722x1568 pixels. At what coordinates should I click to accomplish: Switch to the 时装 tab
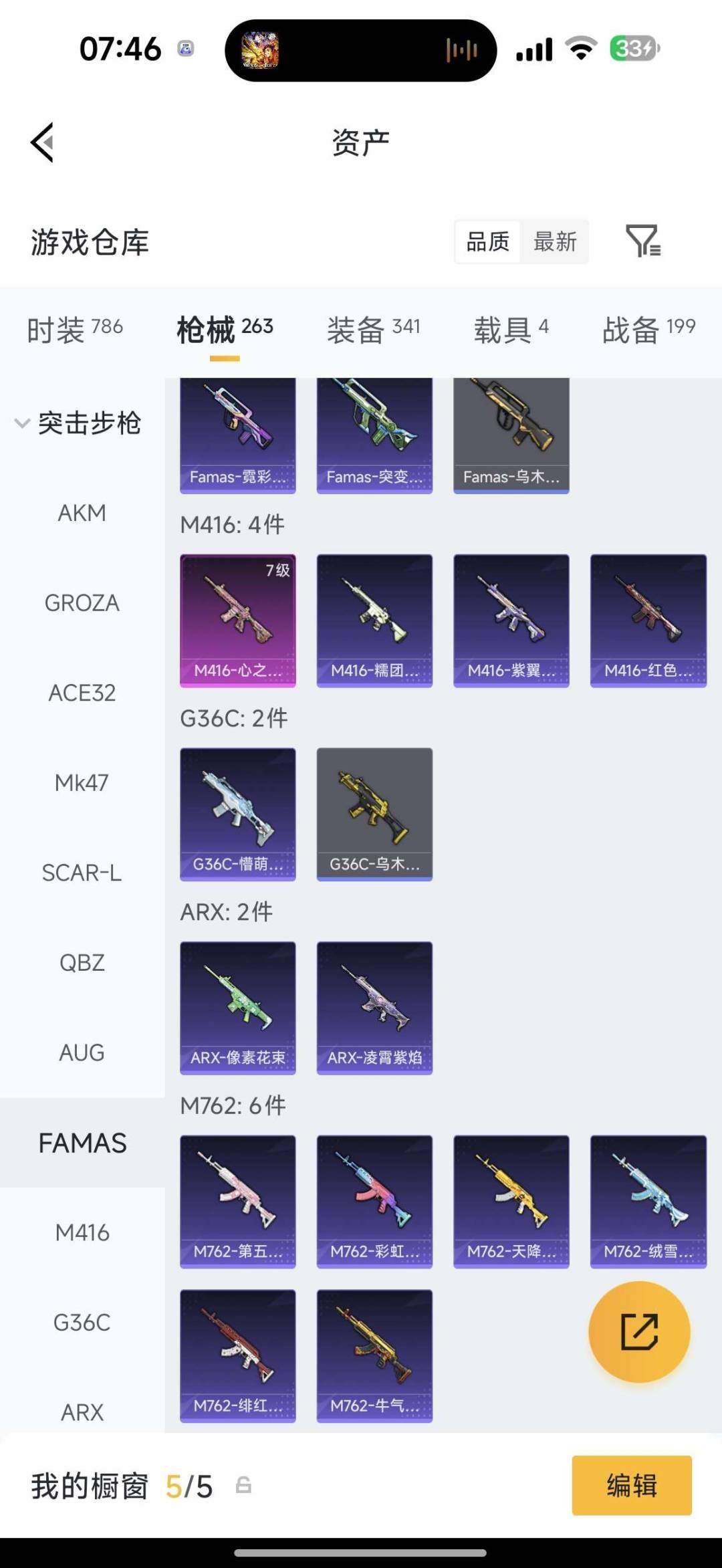(x=74, y=329)
